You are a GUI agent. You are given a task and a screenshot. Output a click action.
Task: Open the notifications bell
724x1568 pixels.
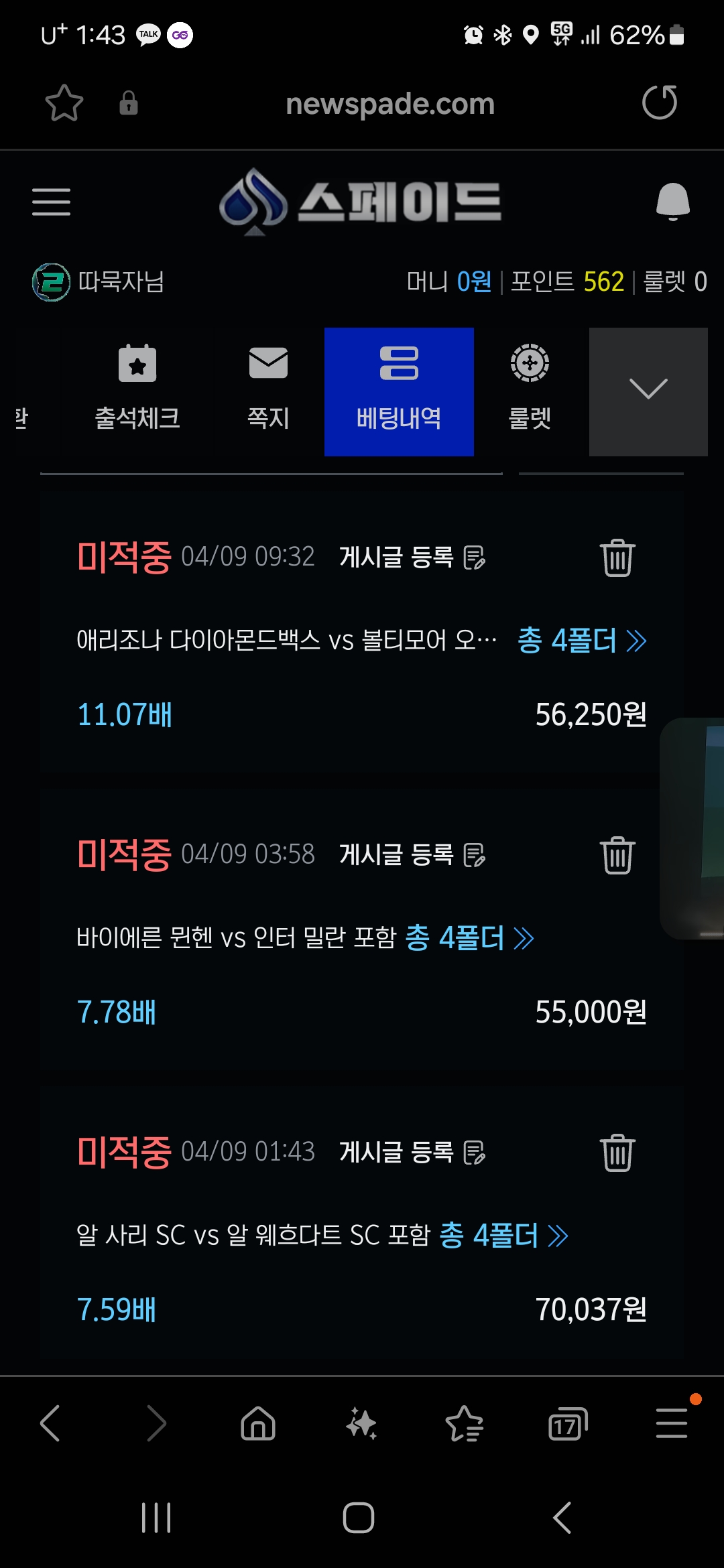[672, 201]
